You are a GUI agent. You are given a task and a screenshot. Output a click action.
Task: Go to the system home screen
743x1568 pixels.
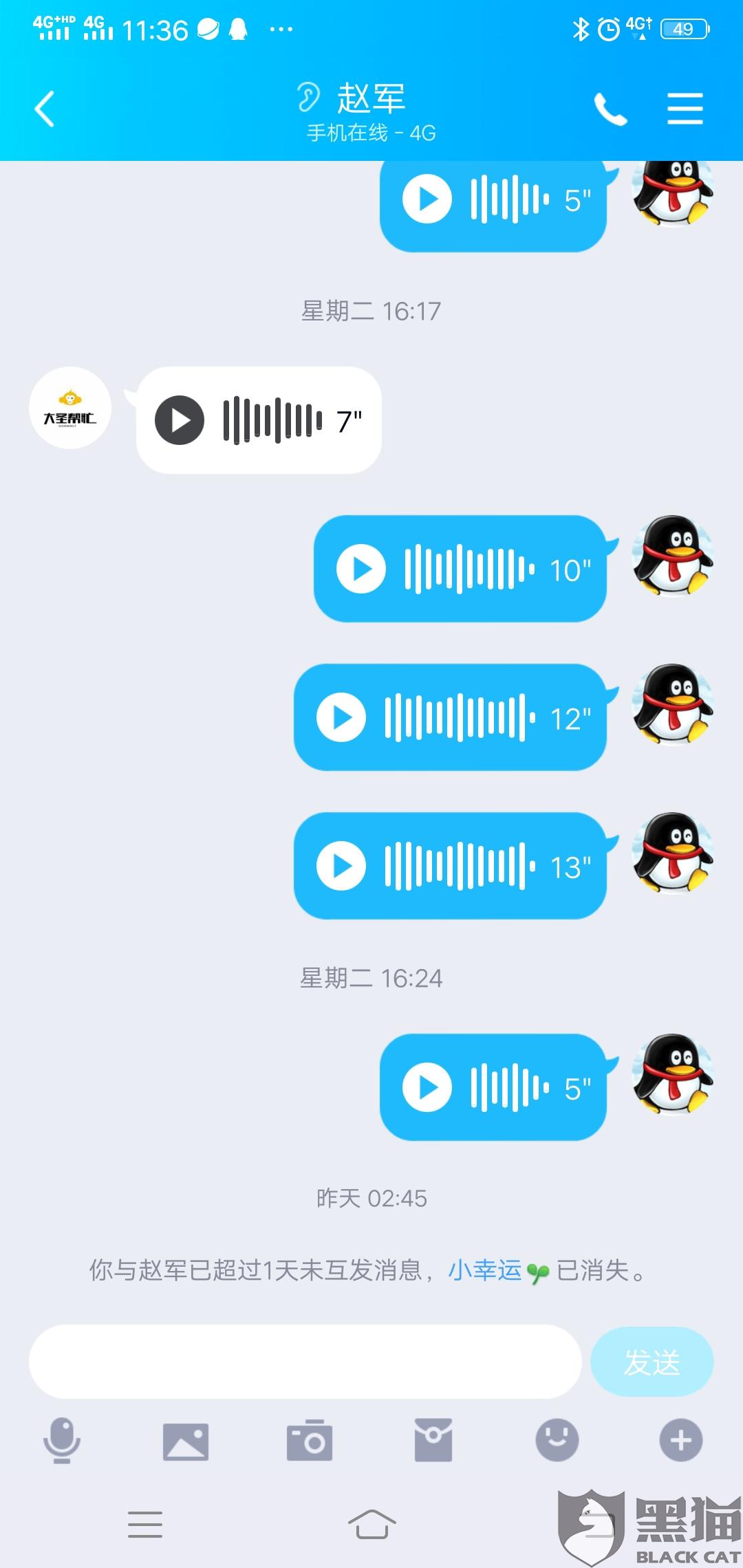[371, 1525]
